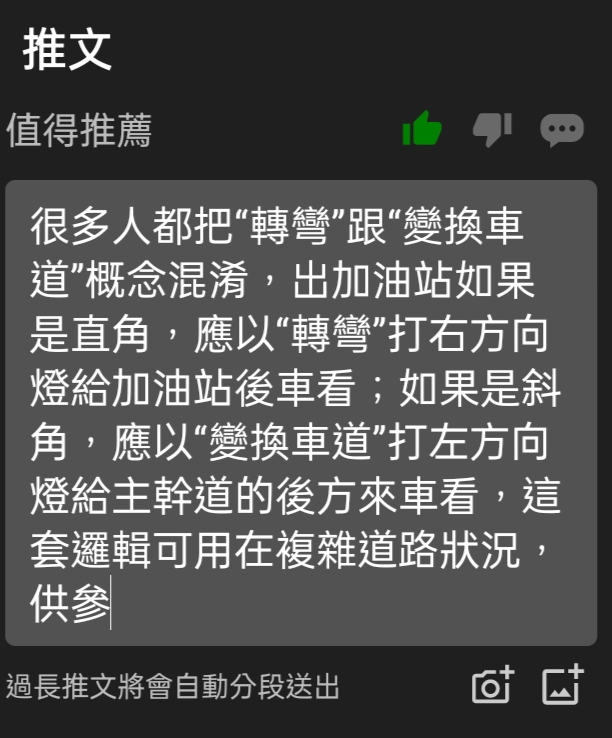Choose the neutral comment bubble icon
Screen dimensions: 612x738
[562, 130]
